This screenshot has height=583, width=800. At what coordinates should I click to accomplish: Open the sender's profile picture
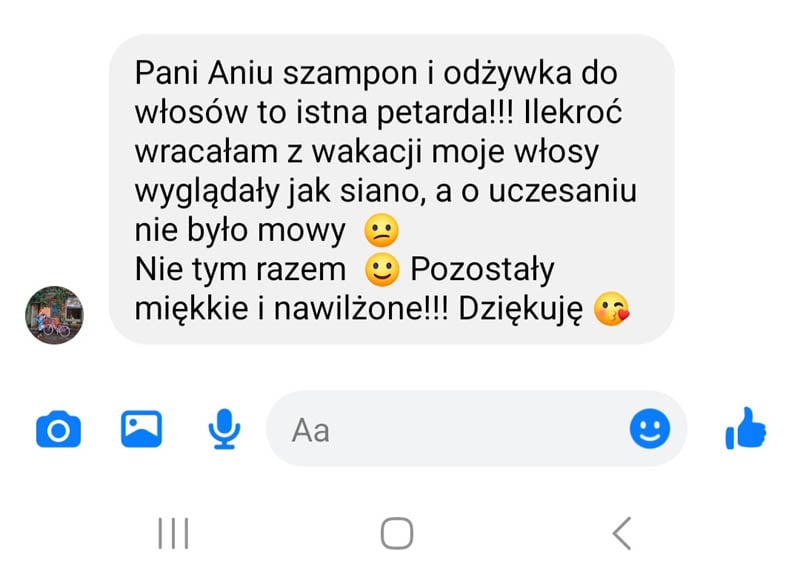coord(54,313)
